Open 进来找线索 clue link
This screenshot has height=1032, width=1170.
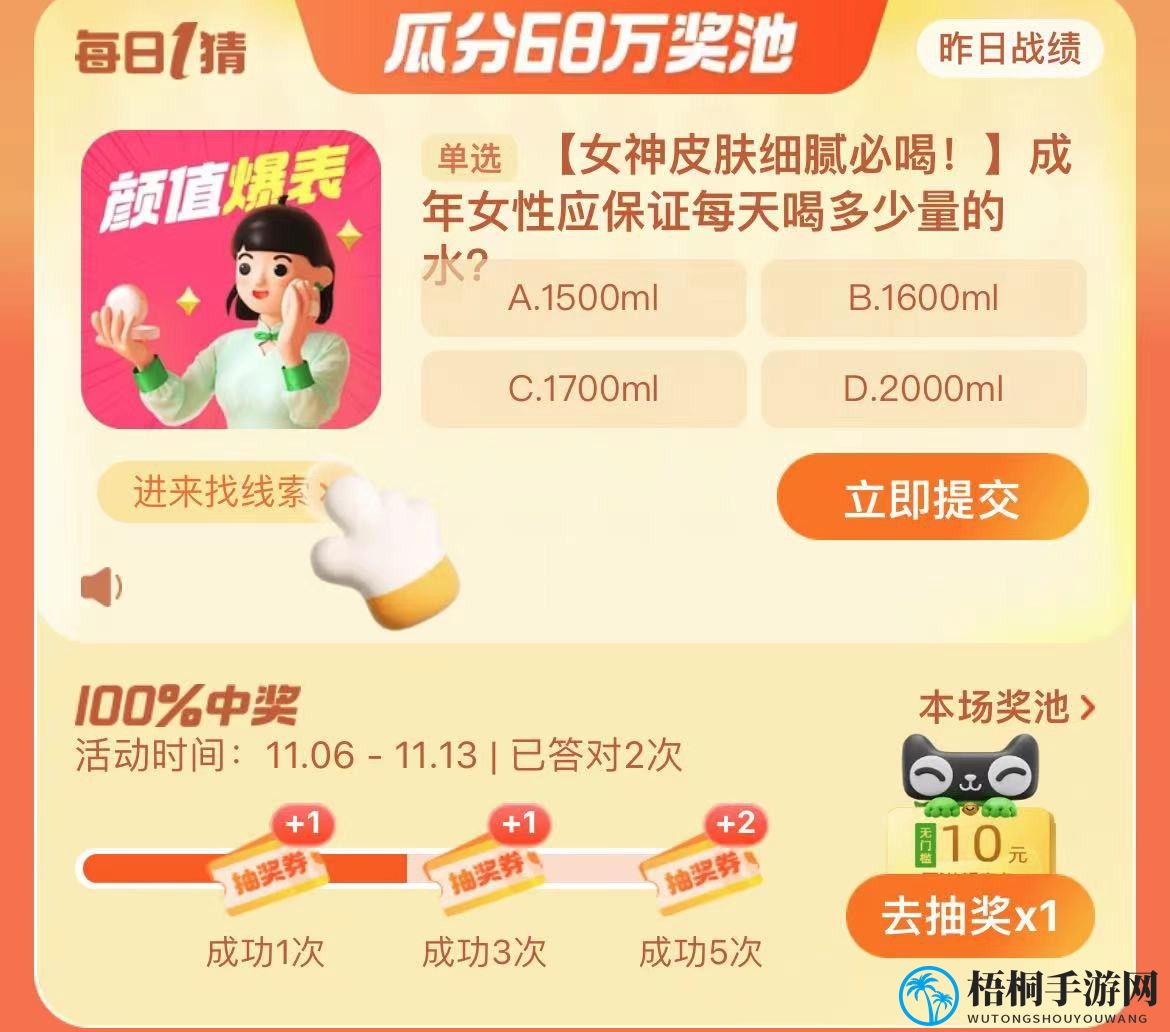tap(222, 492)
